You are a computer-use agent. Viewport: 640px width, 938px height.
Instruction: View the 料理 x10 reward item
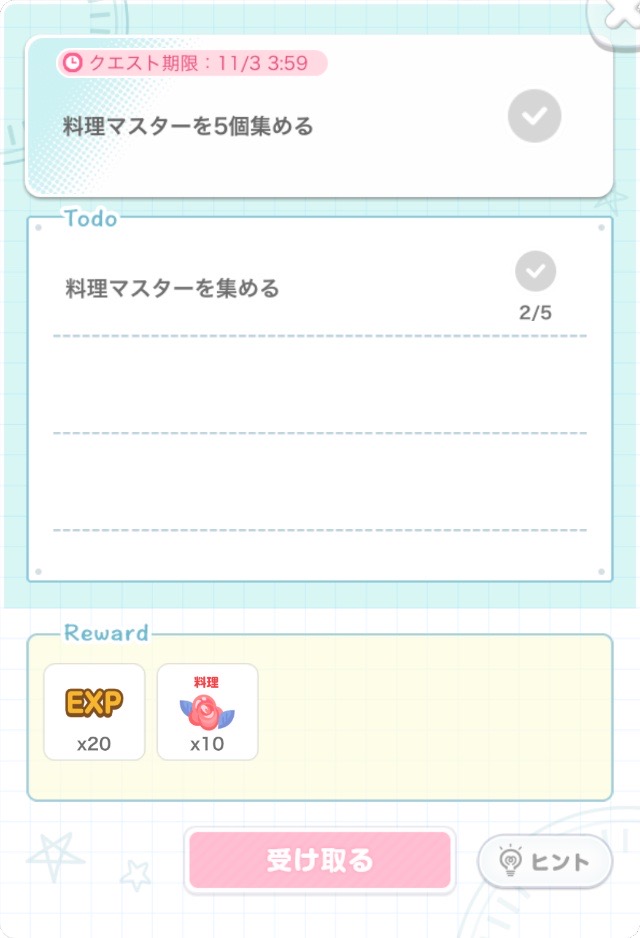pos(207,711)
